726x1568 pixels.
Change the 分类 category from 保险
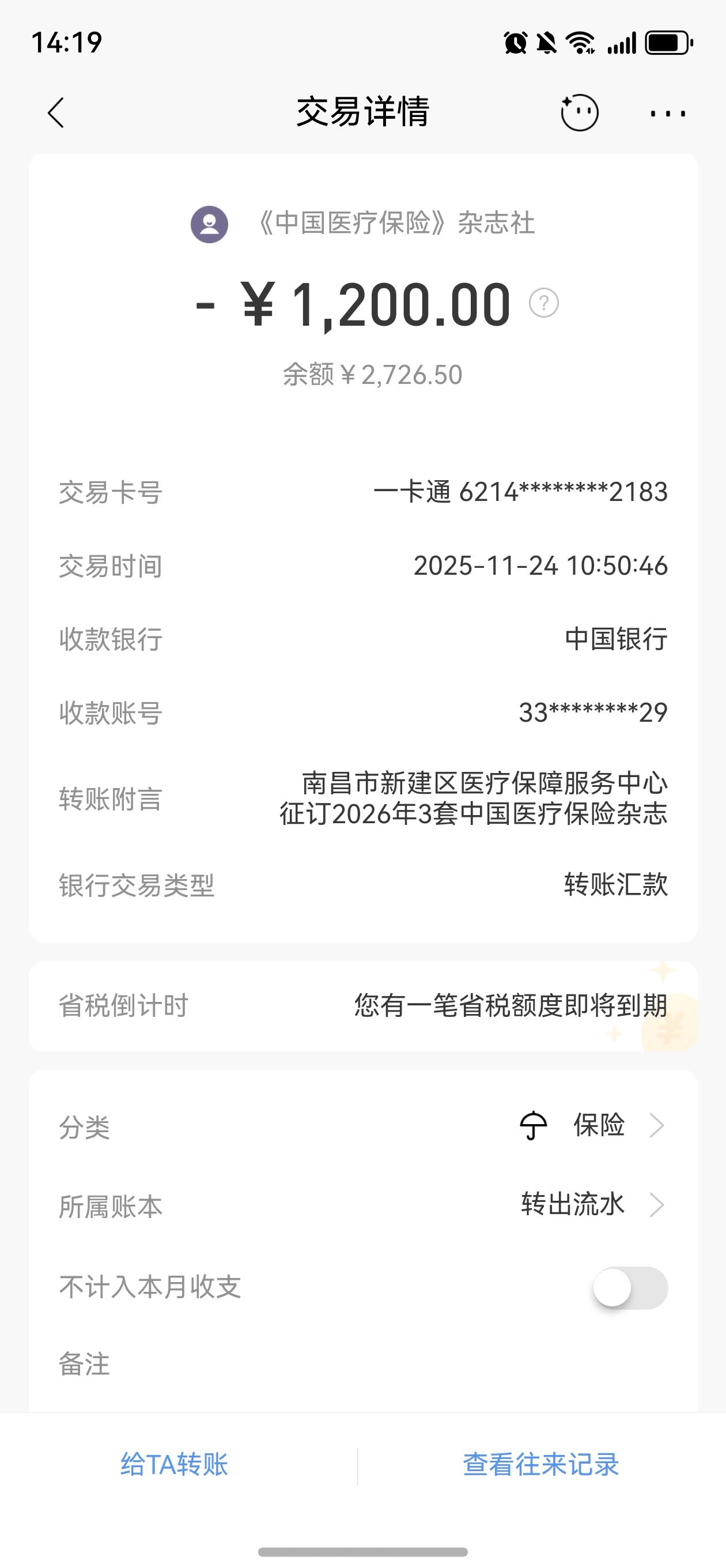pos(599,1125)
